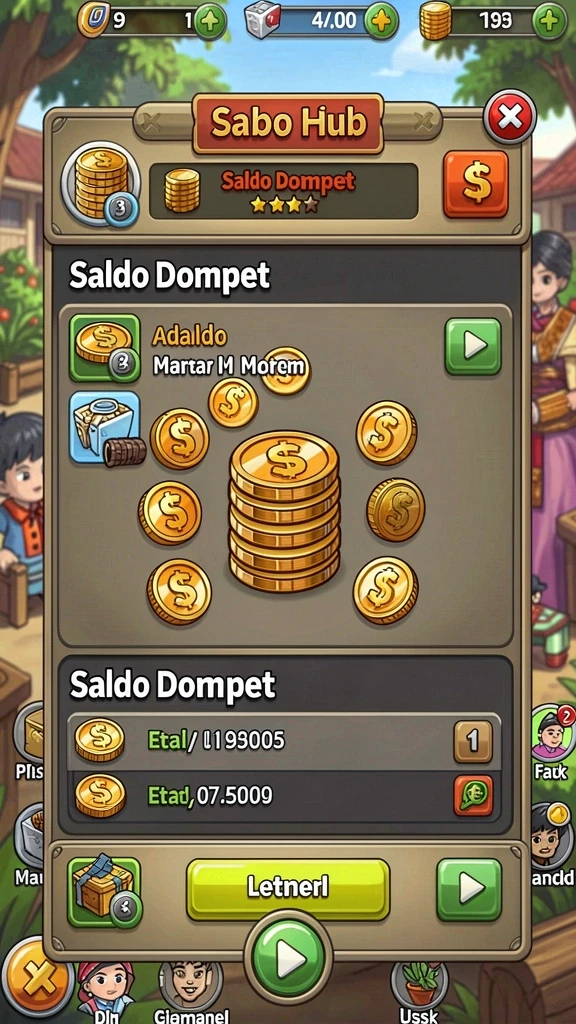Tap the red icon on Etad row
576x1024 pixels.
[x=473, y=796]
